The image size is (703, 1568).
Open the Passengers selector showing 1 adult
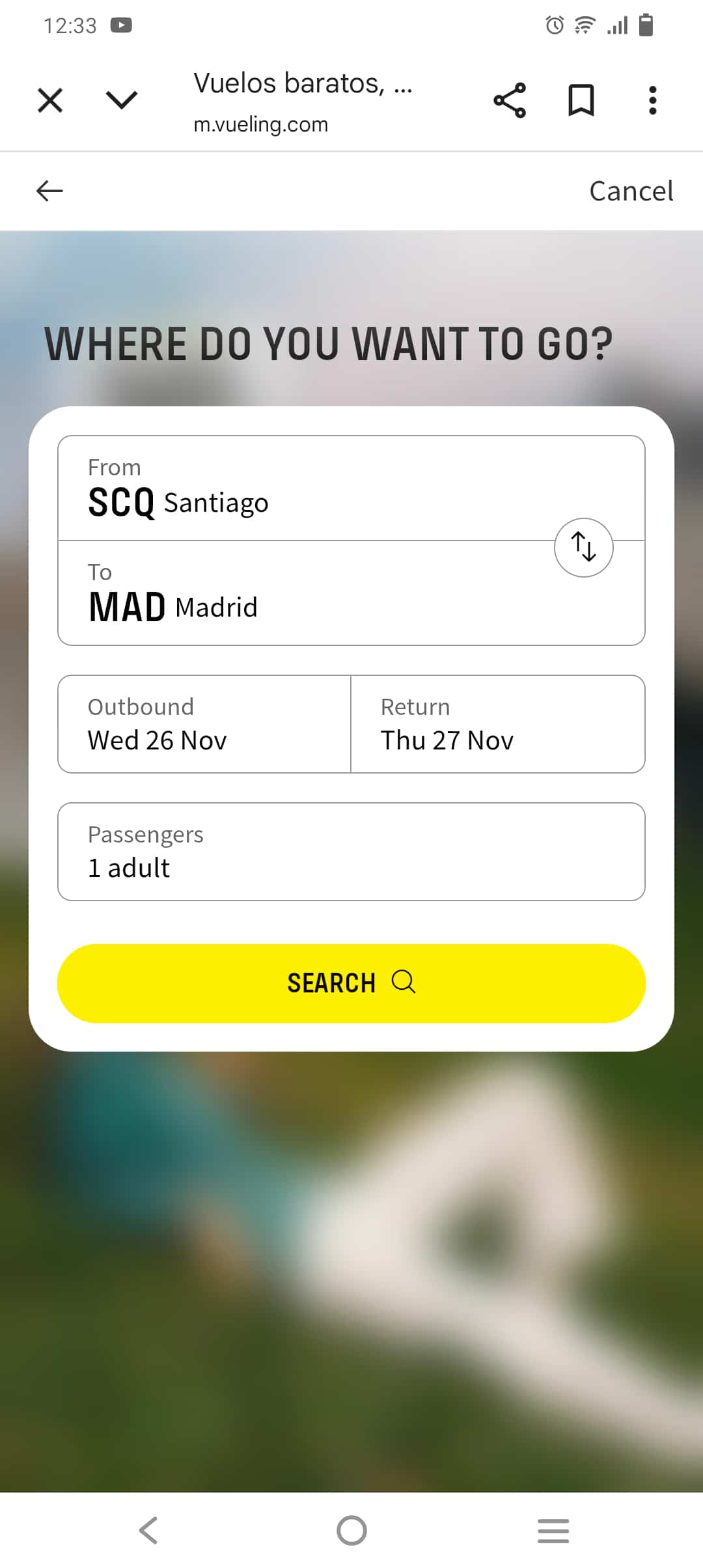tap(351, 852)
